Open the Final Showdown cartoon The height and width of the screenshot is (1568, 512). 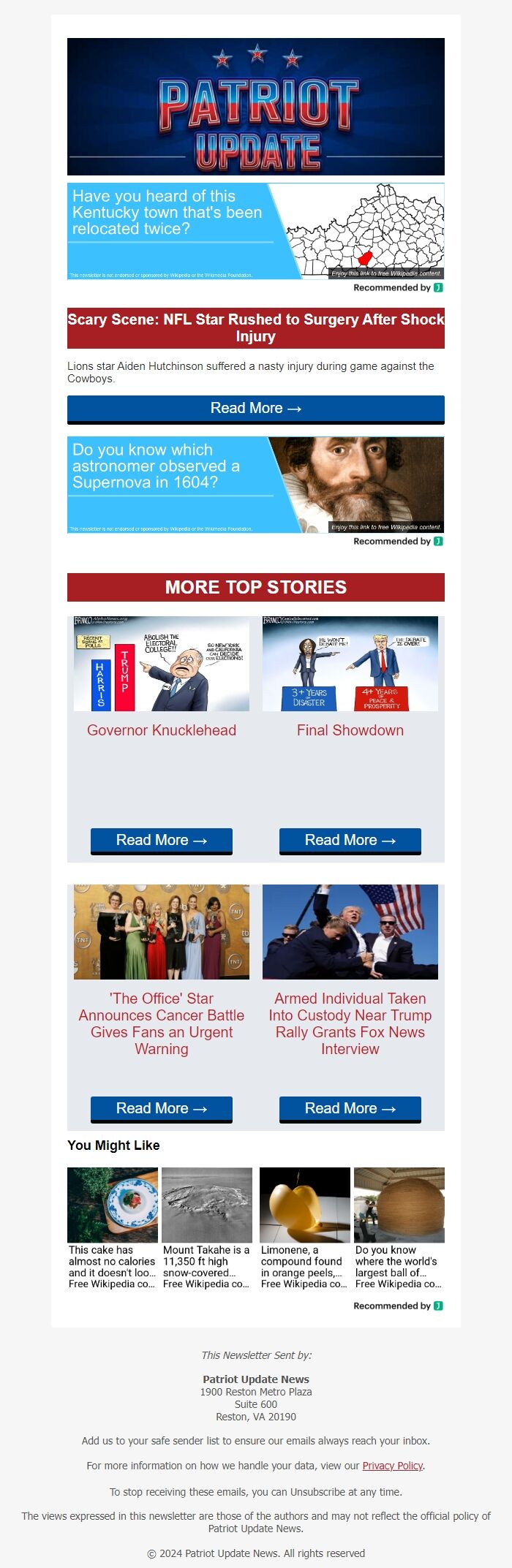350,664
